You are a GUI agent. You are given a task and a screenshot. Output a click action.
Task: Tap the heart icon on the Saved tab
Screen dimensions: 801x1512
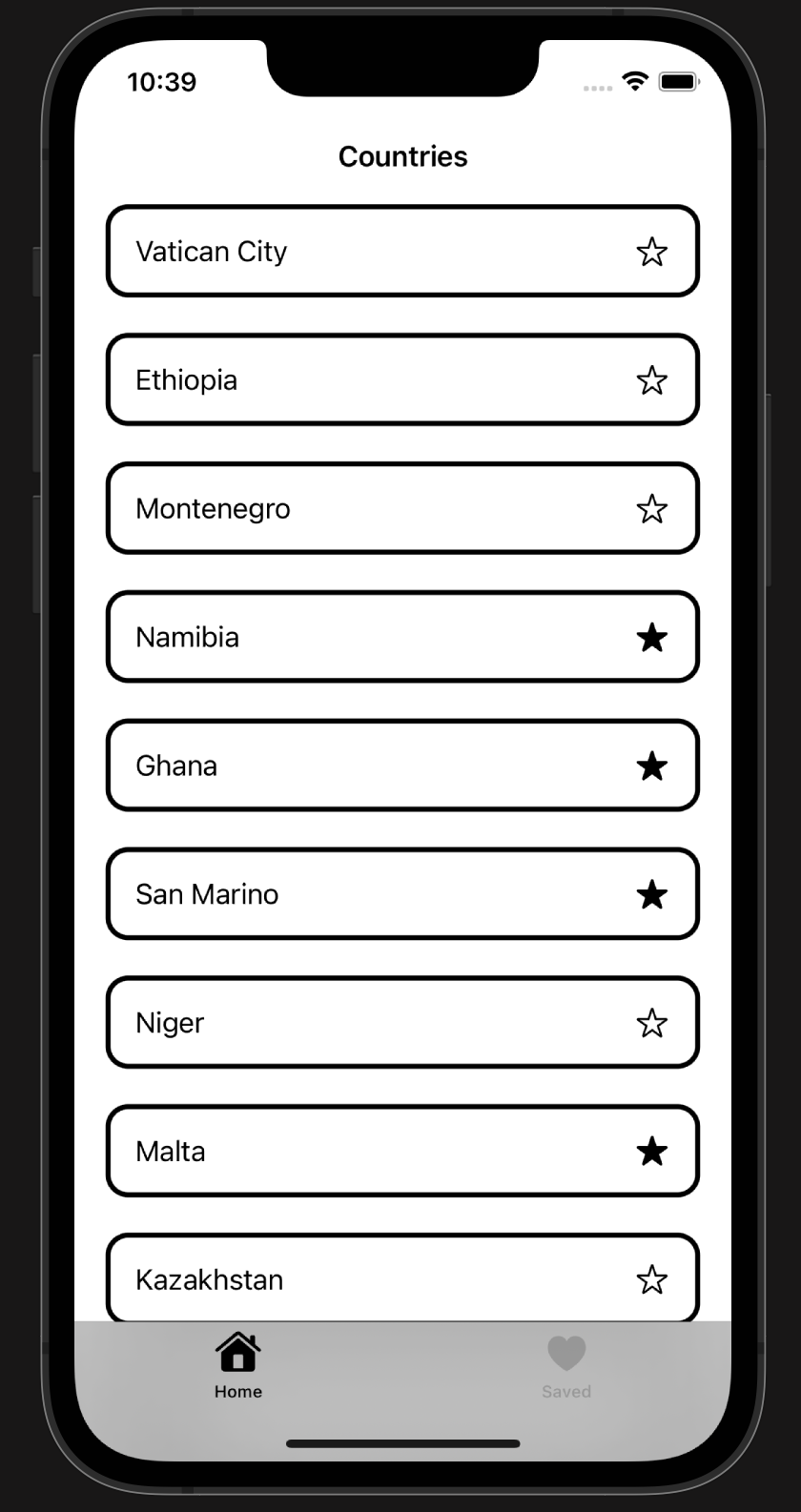(566, 1353)
